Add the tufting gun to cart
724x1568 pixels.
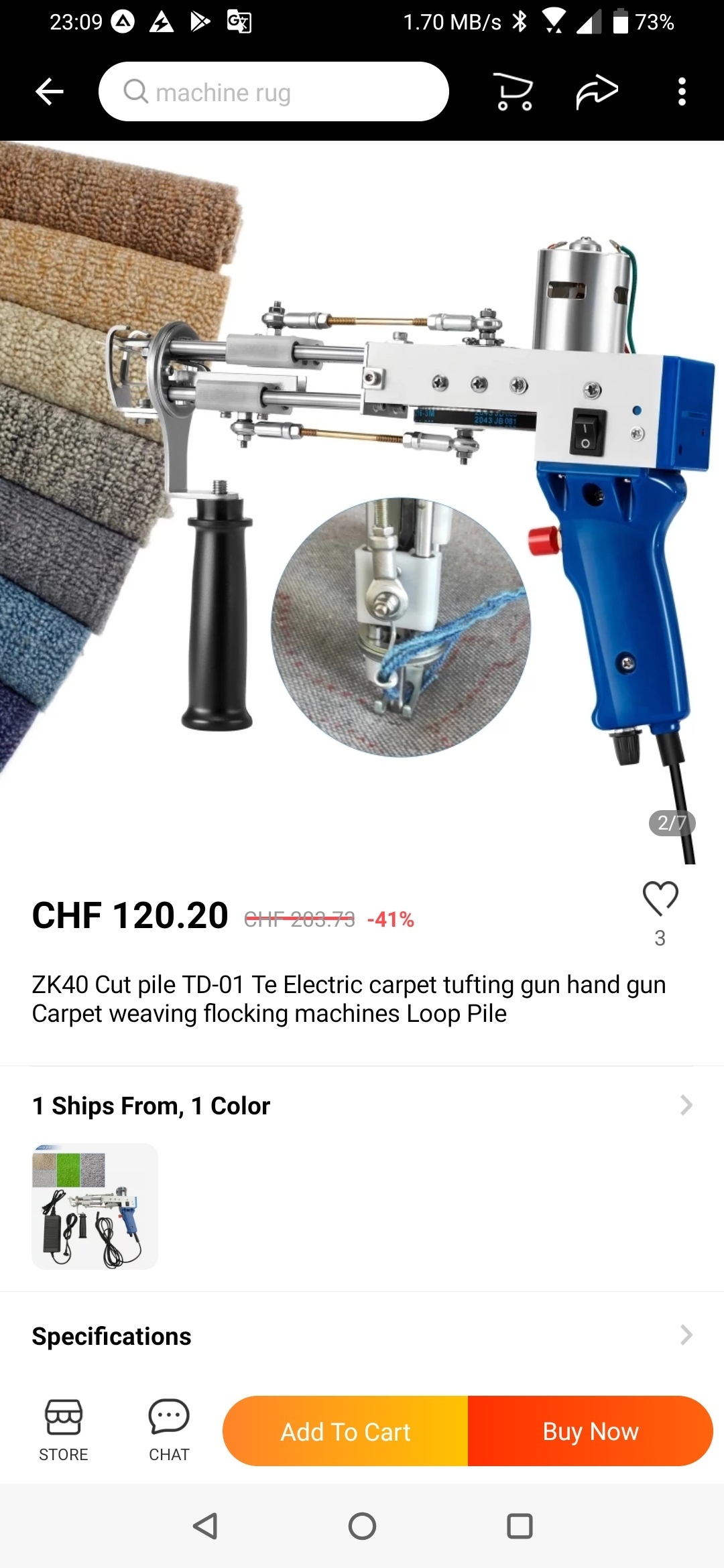tap(345, 1431)
